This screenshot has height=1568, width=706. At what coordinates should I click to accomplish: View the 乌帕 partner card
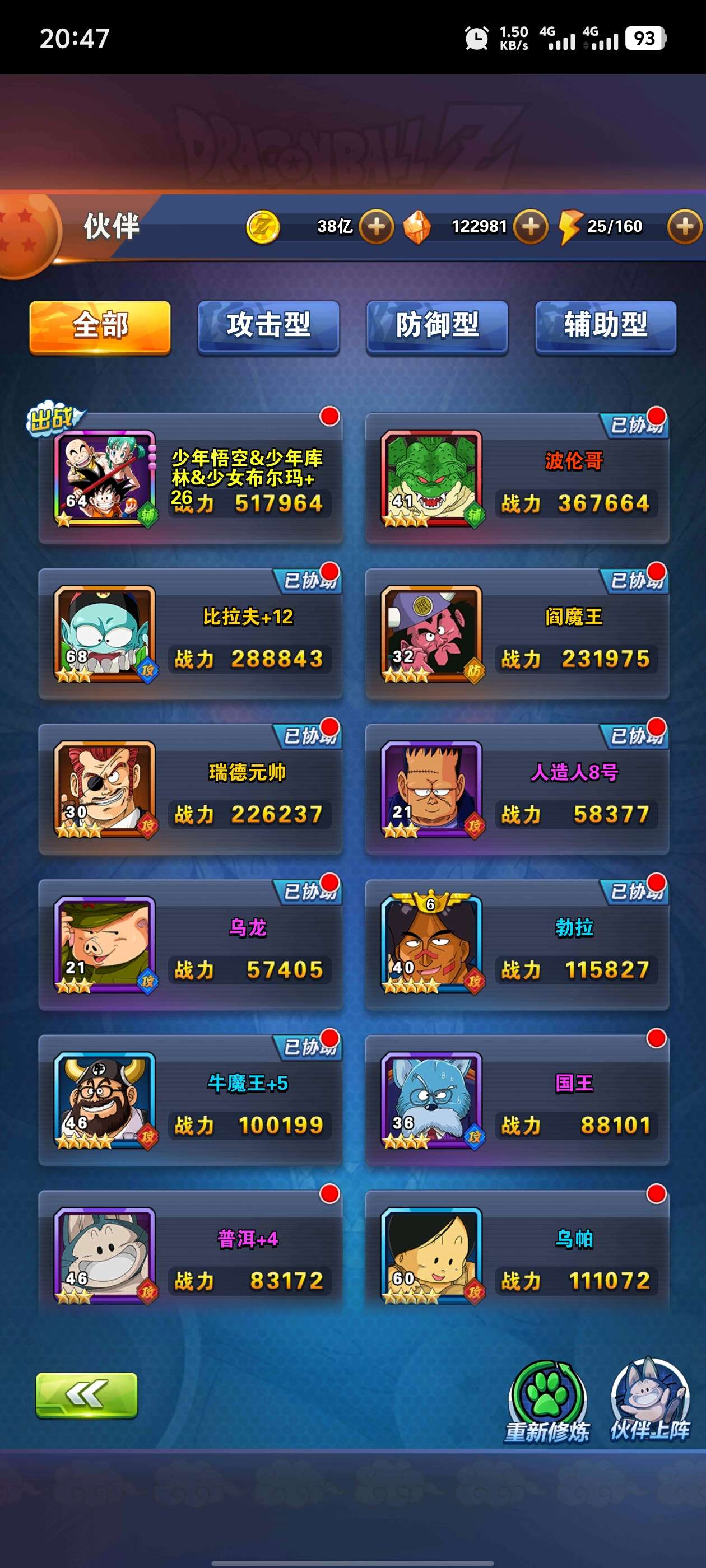pyautogui.click(x=517, y=1256)
